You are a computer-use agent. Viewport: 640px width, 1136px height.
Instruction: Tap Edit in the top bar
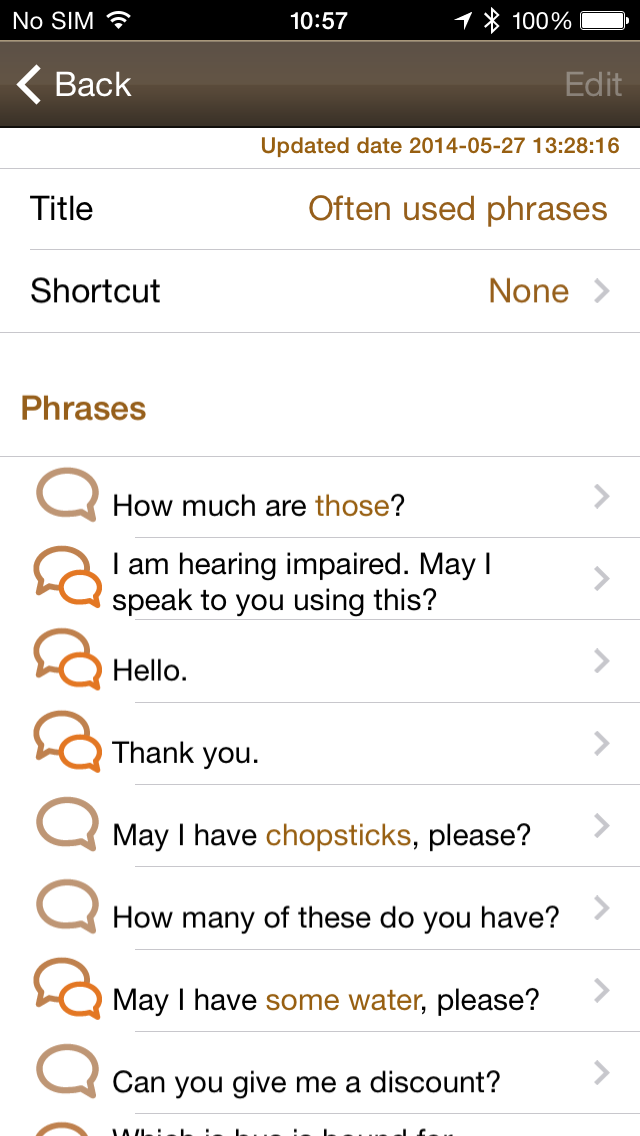point(593,84)
